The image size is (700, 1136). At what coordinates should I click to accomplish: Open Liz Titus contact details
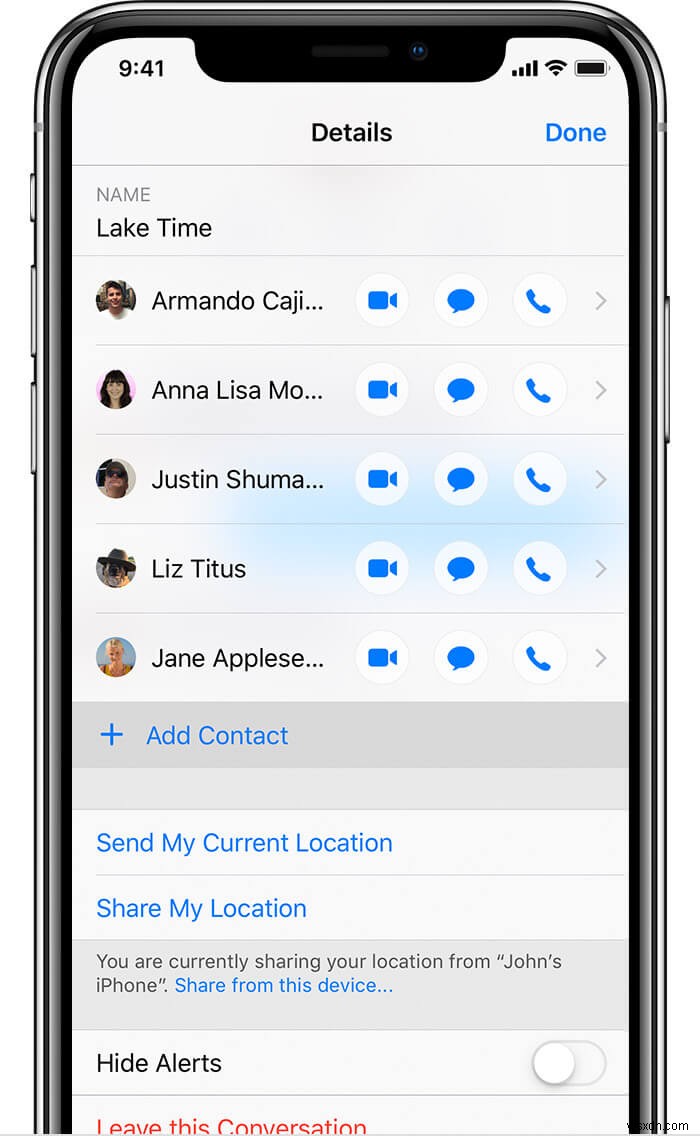pos(600,569)
